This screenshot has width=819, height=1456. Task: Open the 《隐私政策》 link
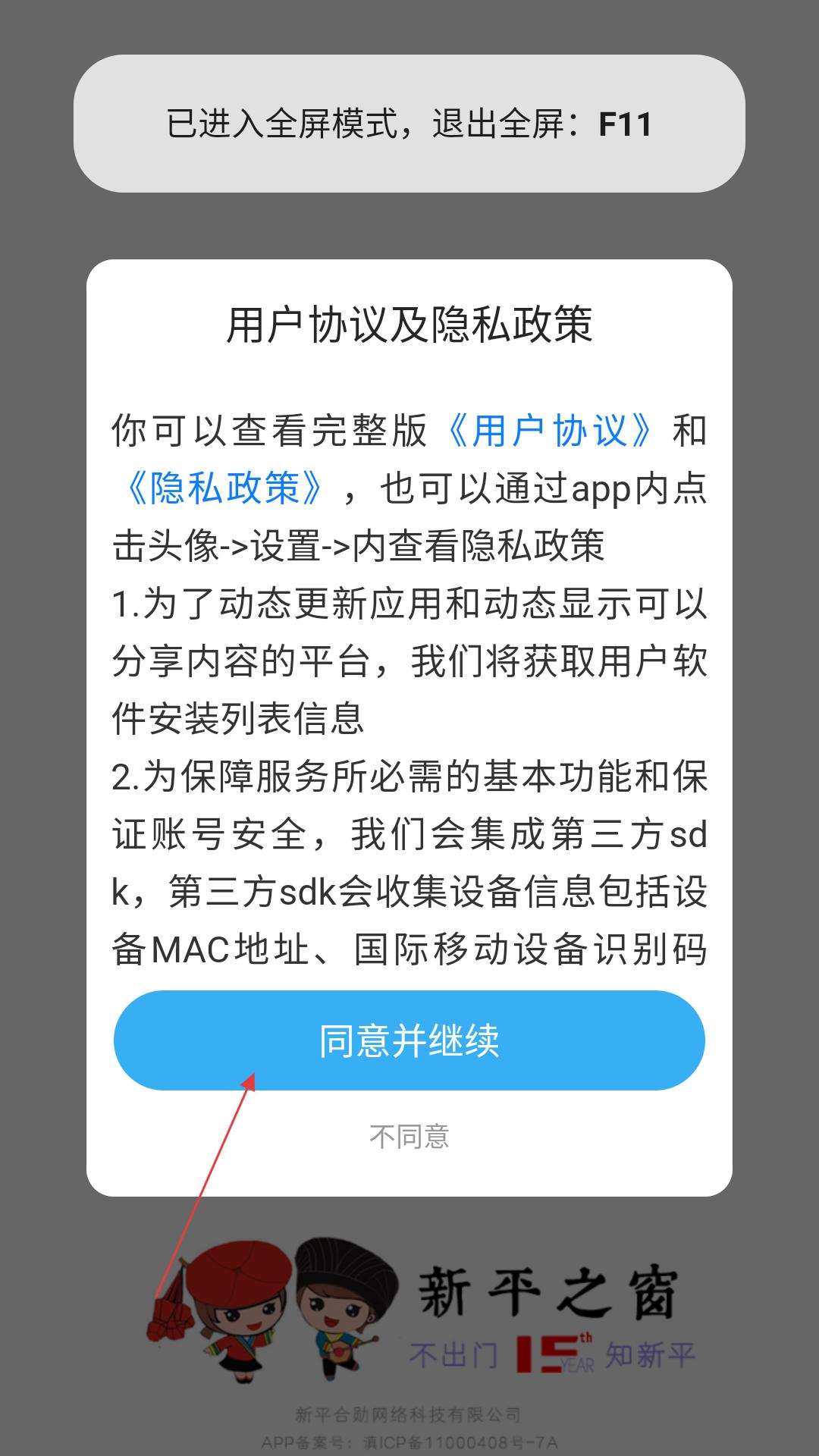[224, 488]
